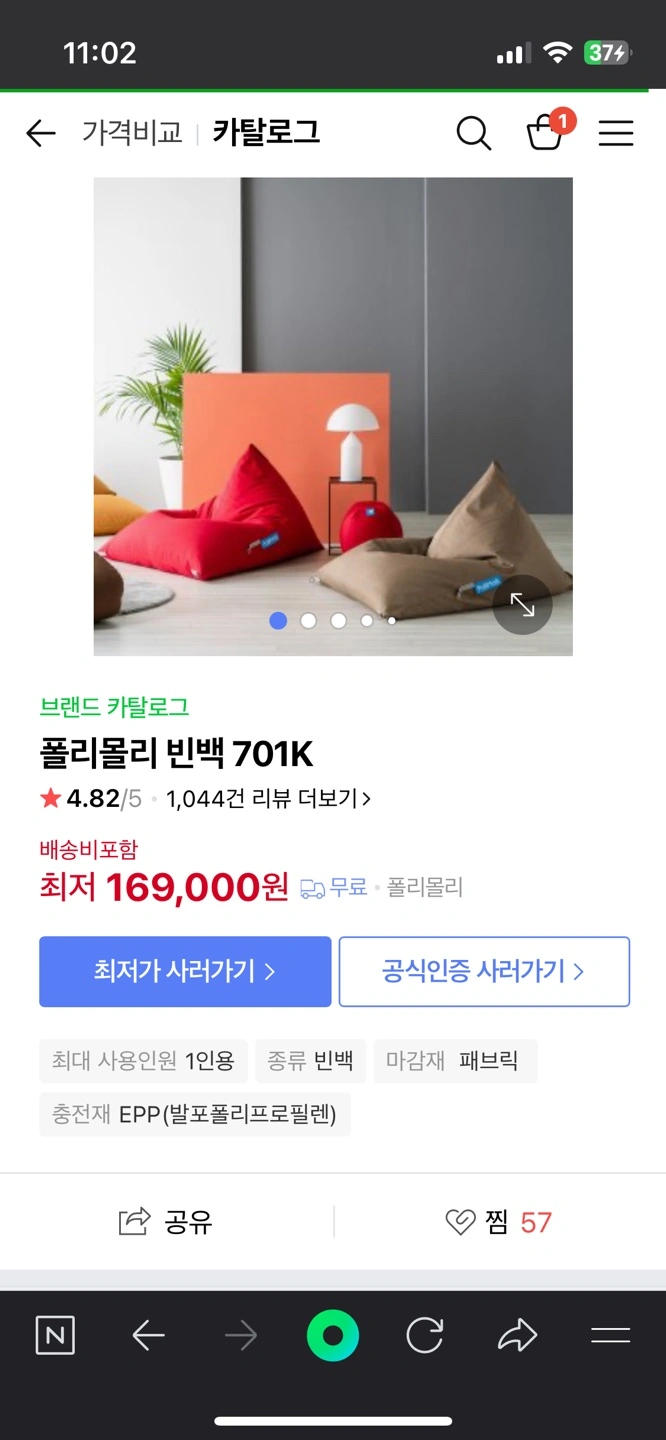
Task: Select the 마감재 패브릭 chip
Action: (x=455, y=1061)
